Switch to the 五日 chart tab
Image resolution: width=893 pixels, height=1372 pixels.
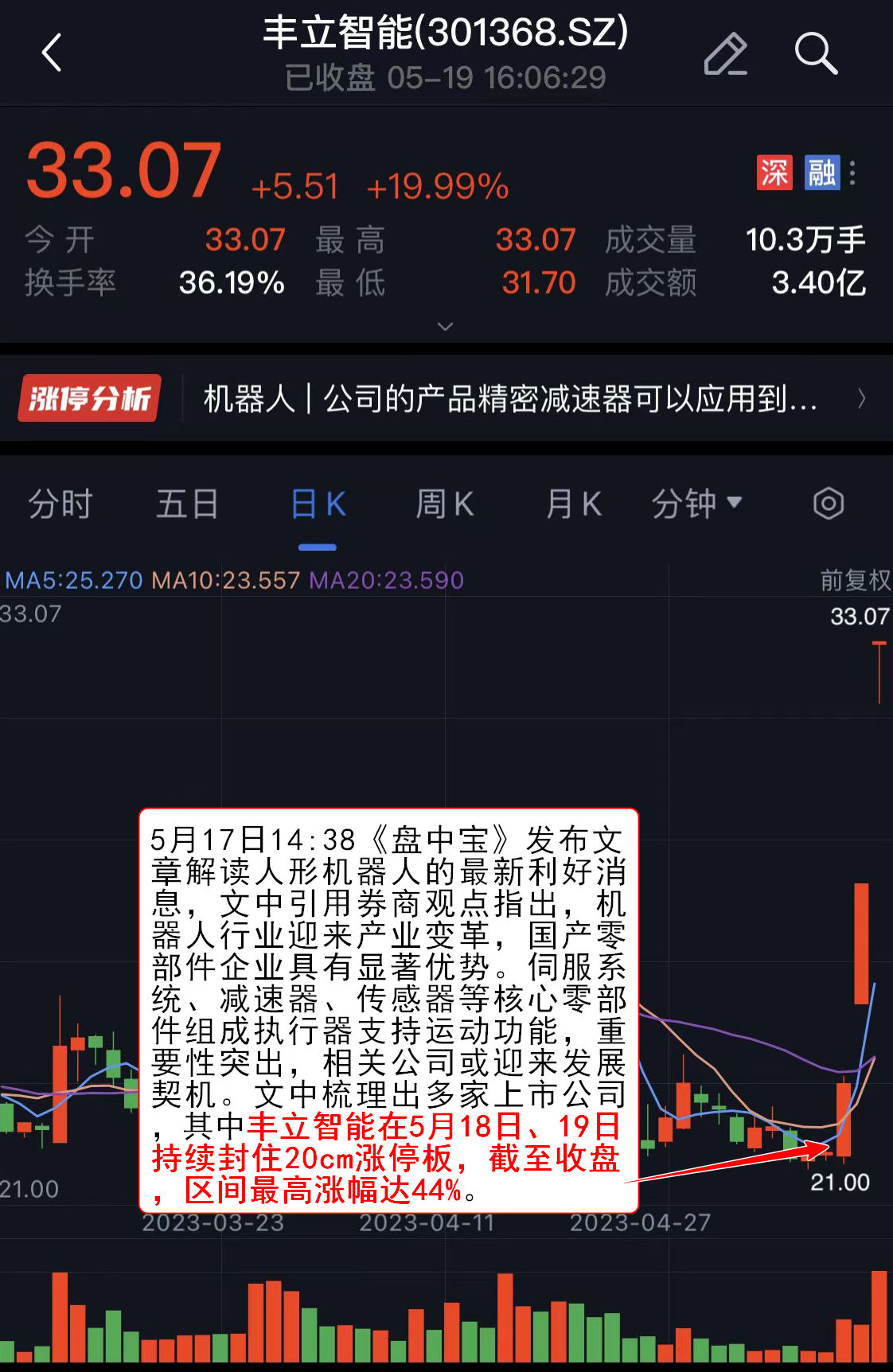(188, 505)
